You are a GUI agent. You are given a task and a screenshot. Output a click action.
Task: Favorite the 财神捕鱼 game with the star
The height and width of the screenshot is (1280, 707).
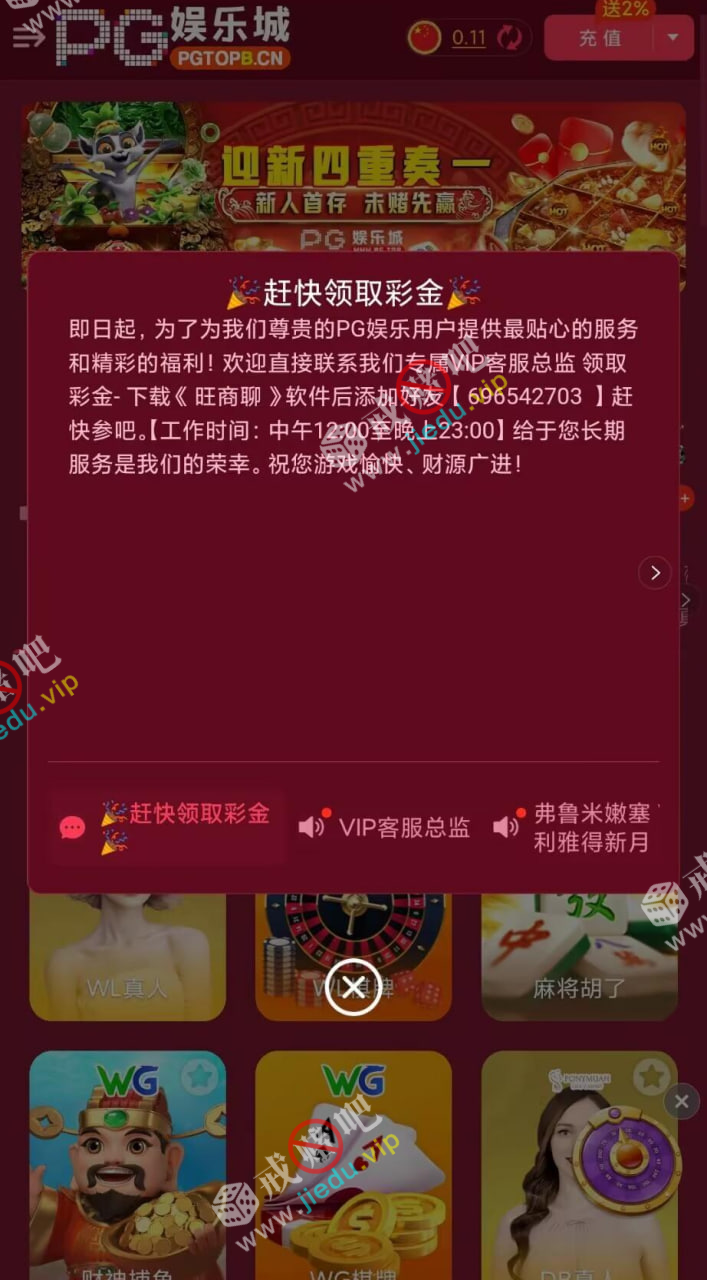(198, 1078)
